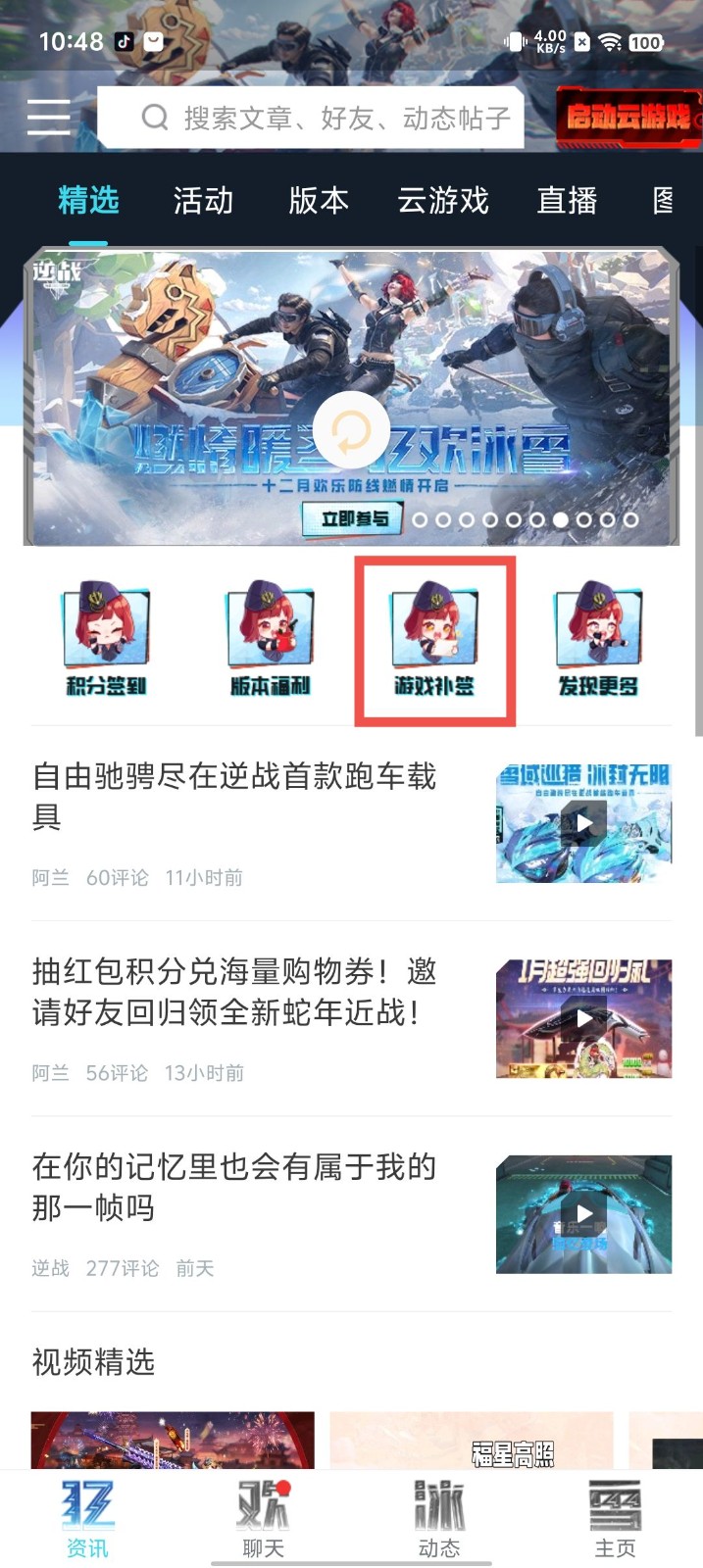Switch to the 直播 tab

pyautogui.click(x=567, y=201)
